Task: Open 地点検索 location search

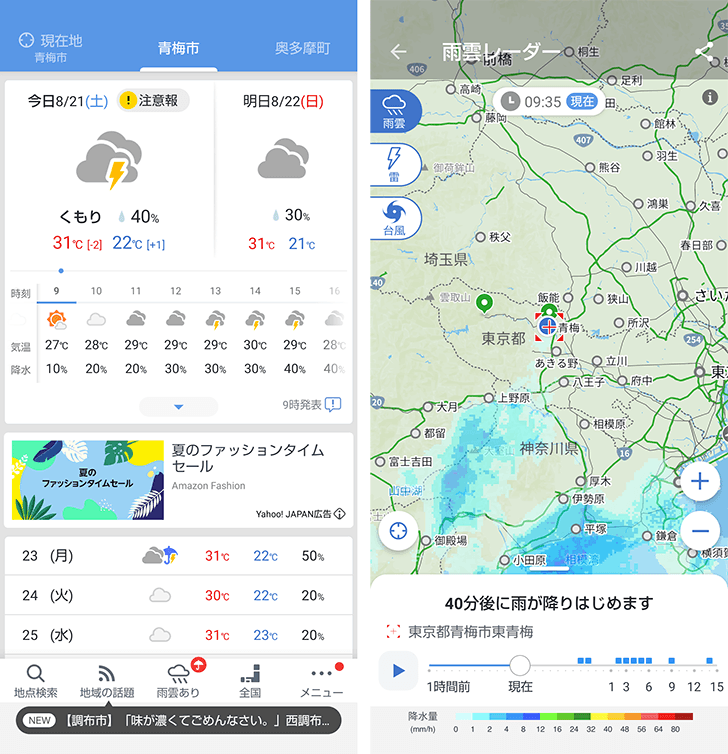Action: pos(36,681)
